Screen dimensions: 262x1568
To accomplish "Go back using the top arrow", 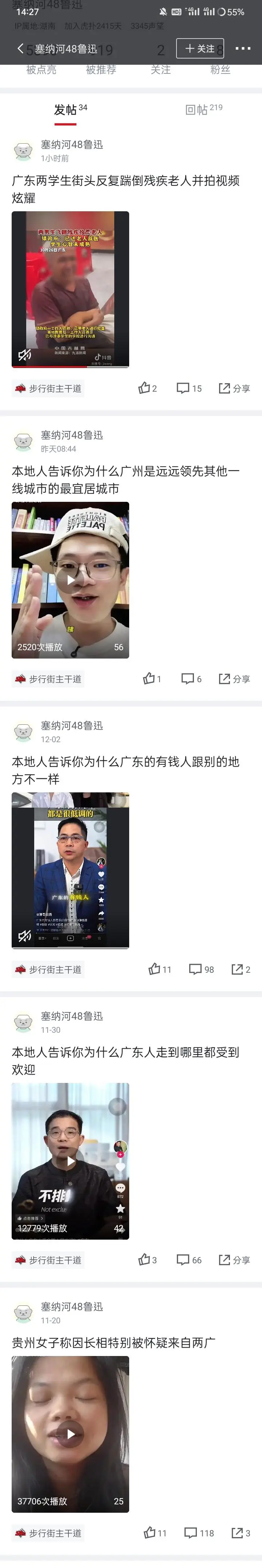I will click(x=20, y=48).
